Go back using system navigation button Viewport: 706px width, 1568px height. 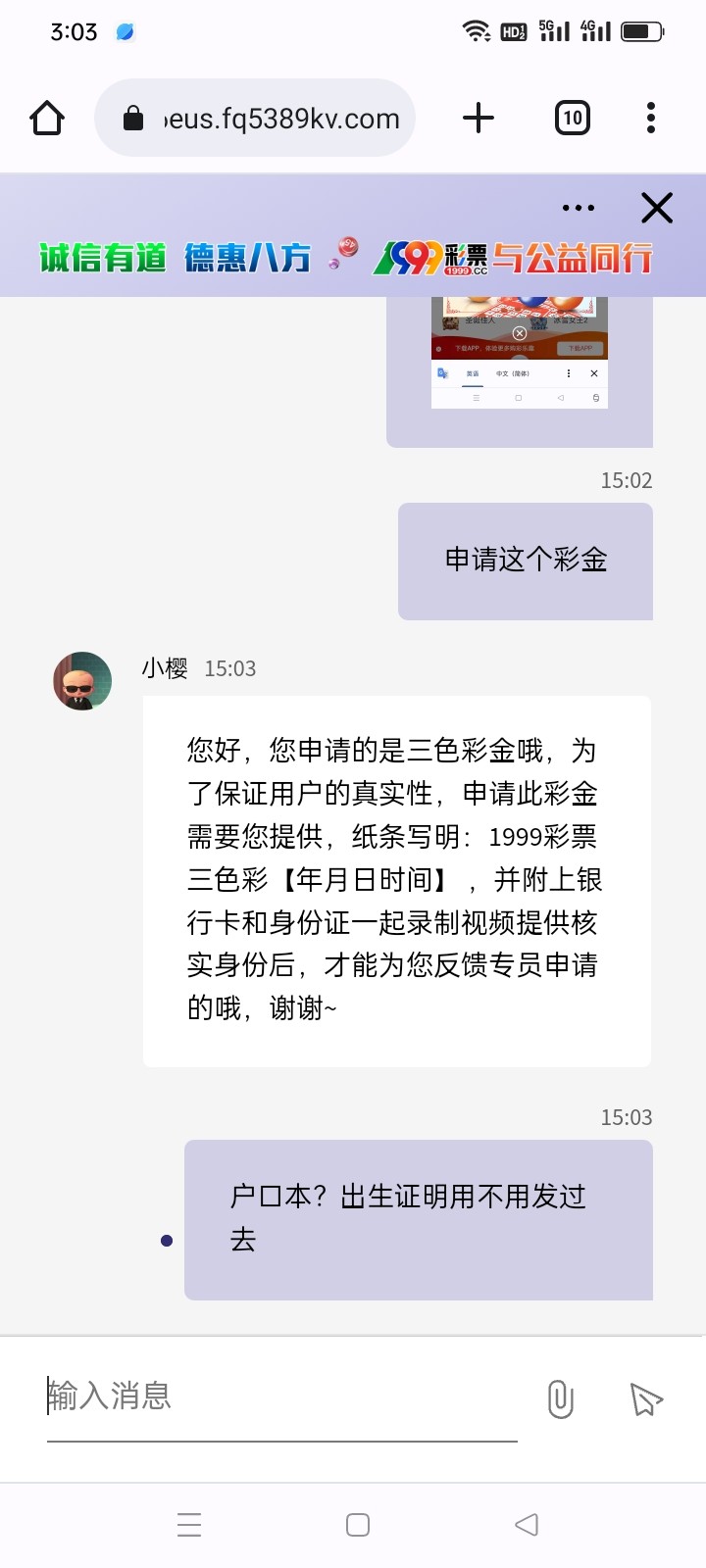[x=527, y=1525]
